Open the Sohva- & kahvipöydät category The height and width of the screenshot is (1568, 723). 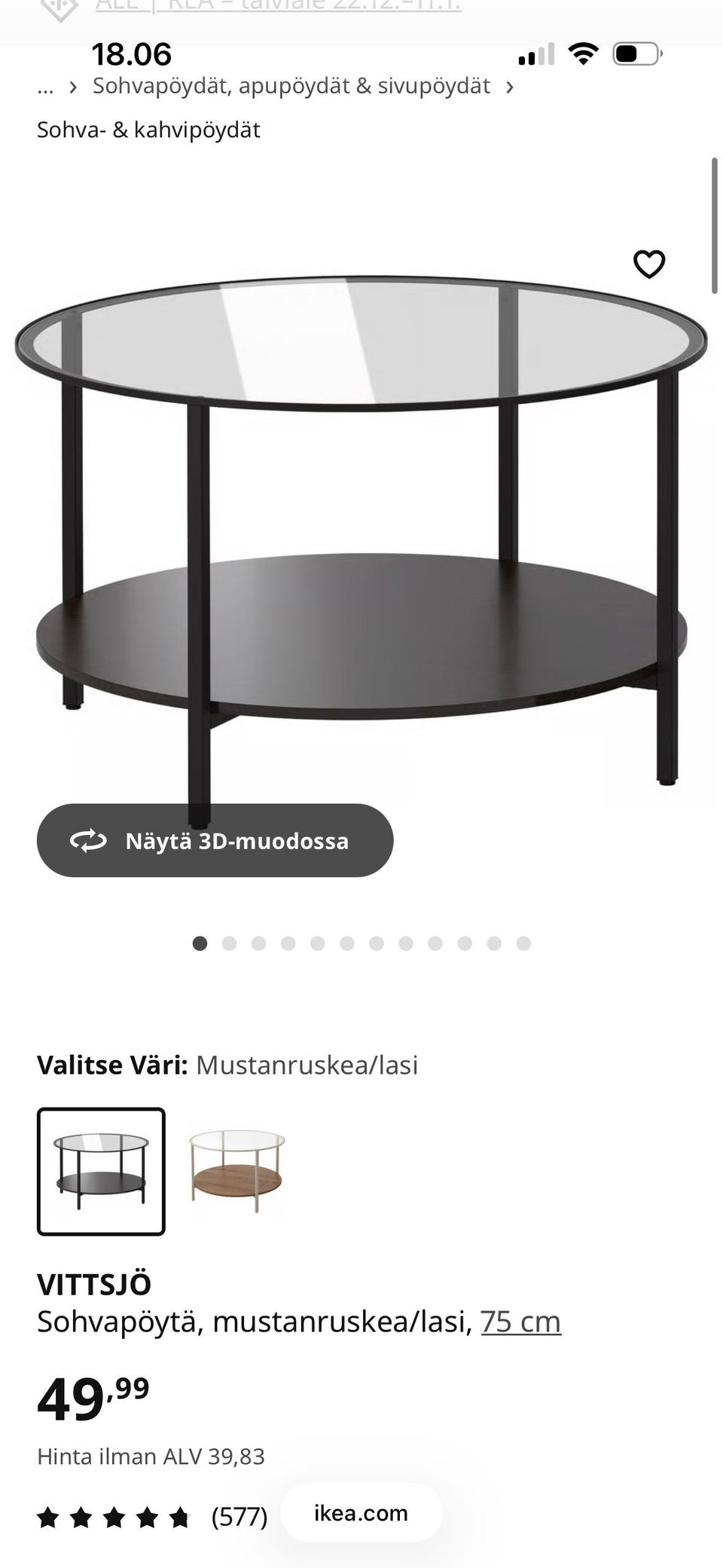pyautogui.click(x=148, y=129)
